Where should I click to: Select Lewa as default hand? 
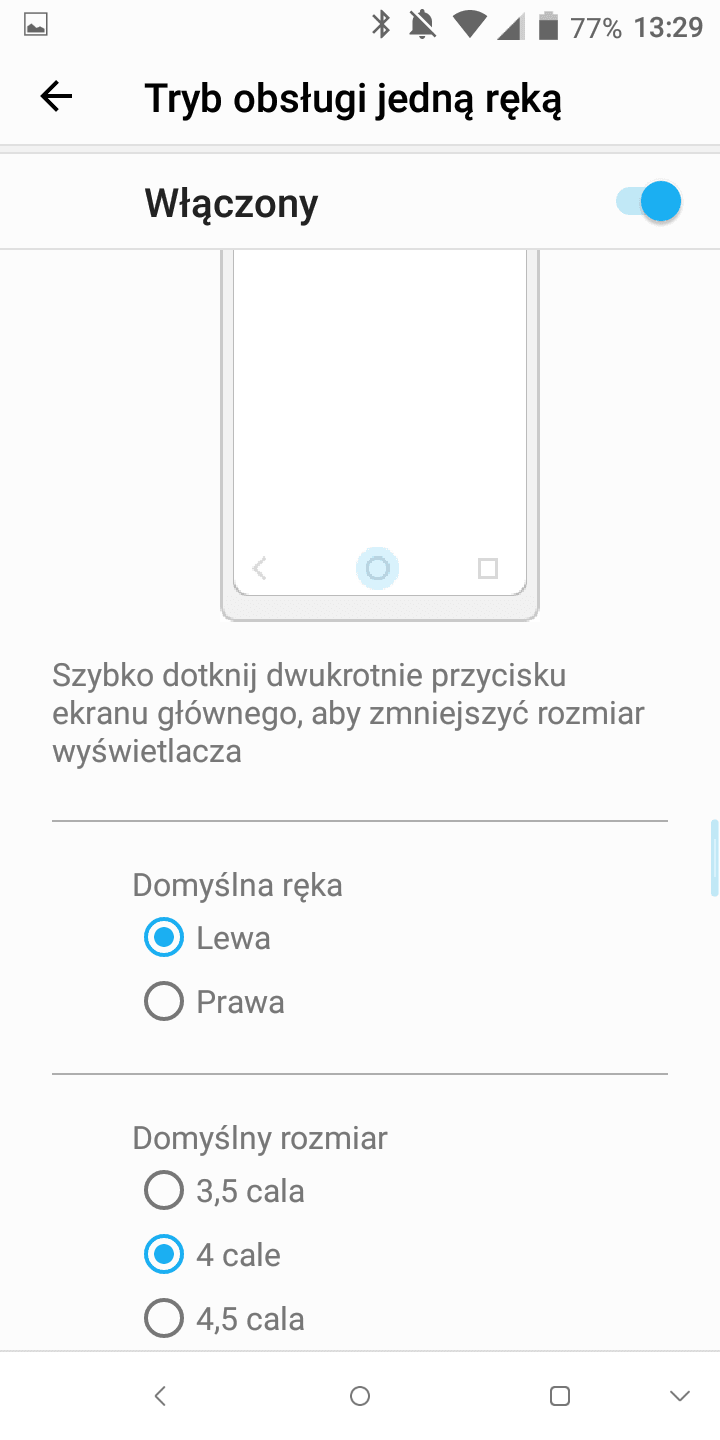tap(208, 938)
